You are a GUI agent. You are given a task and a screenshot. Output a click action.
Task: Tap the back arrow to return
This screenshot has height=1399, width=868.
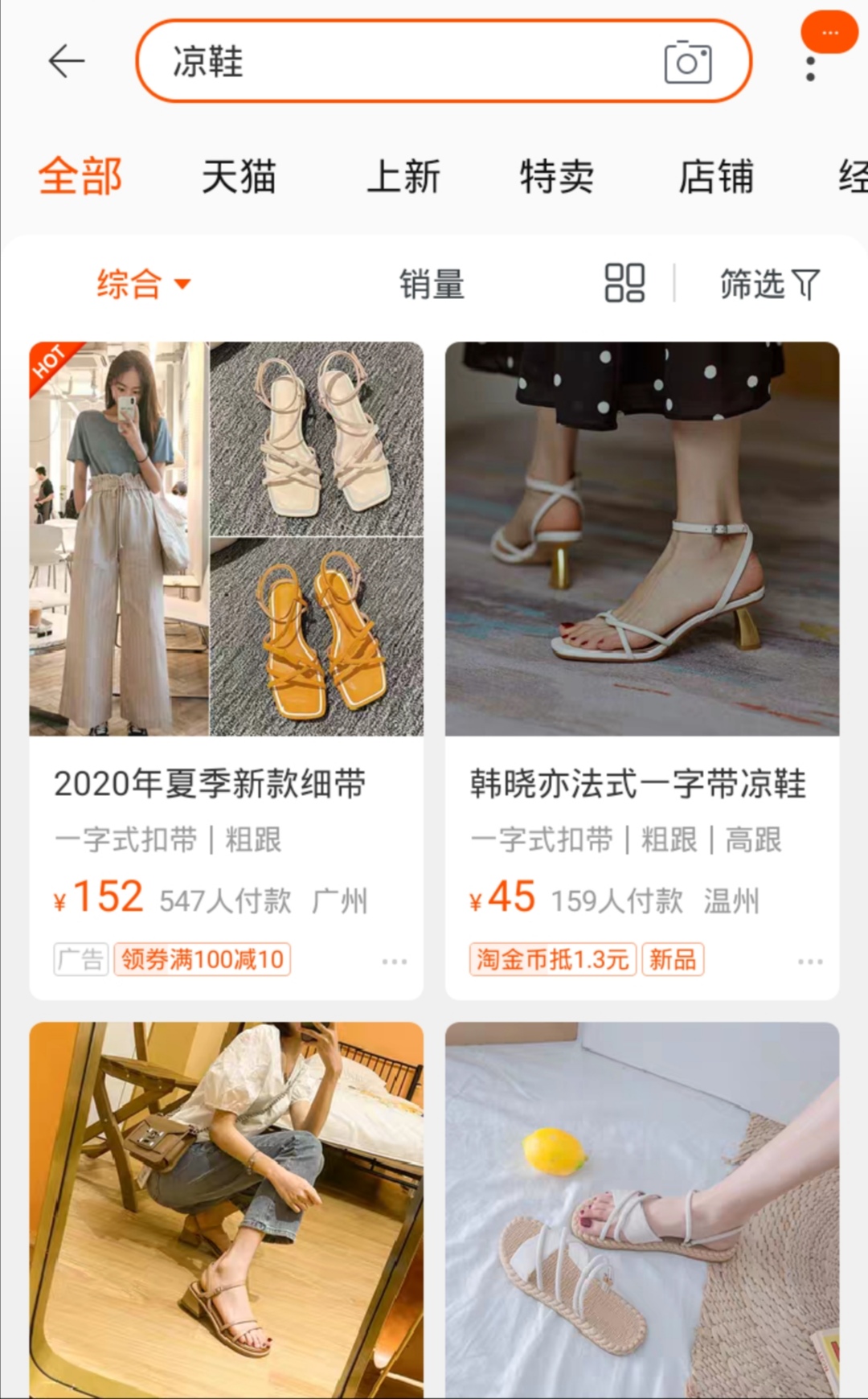point(66,60)
